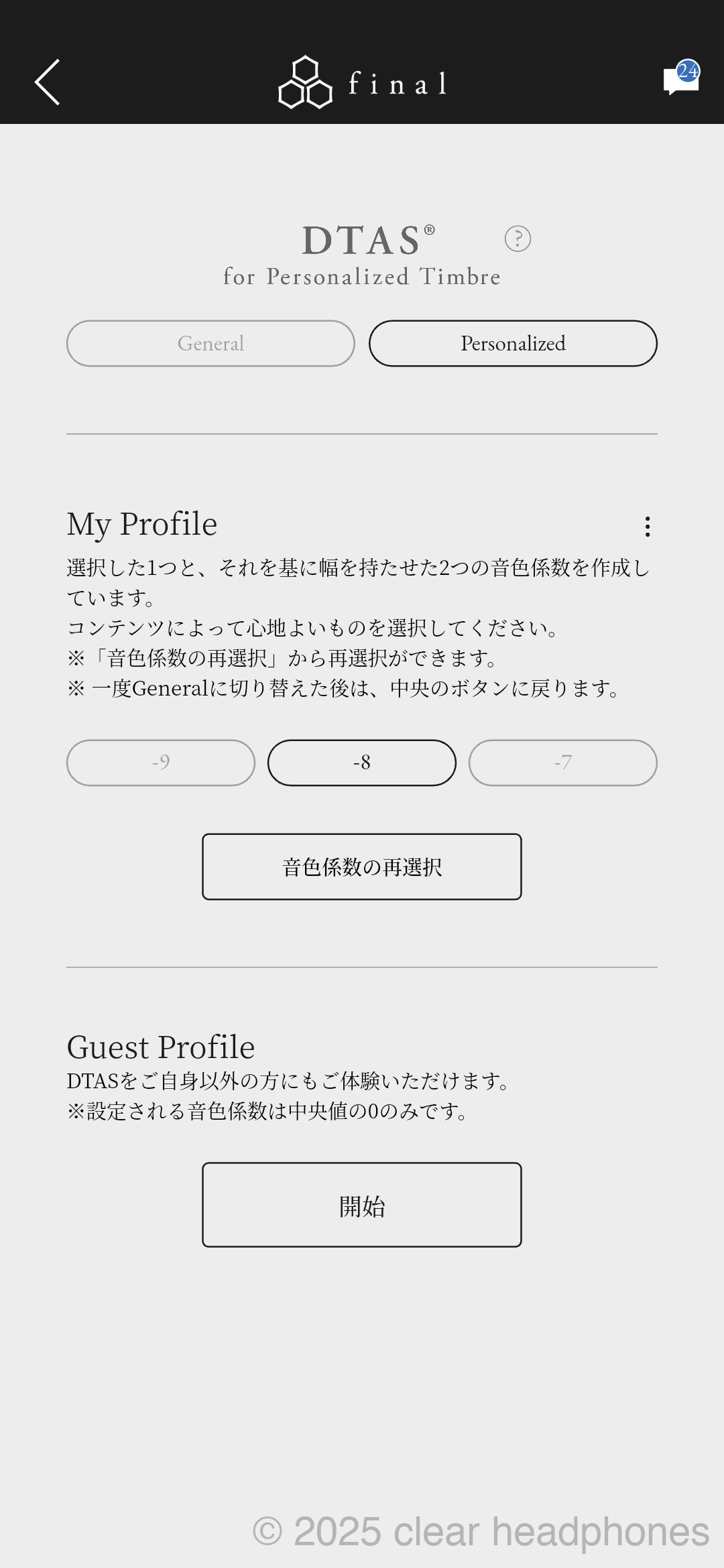Open the DTAS help question mark
Image resolution: width=724 pixels, height=1568 pixels.
click(x=518, y=239)
